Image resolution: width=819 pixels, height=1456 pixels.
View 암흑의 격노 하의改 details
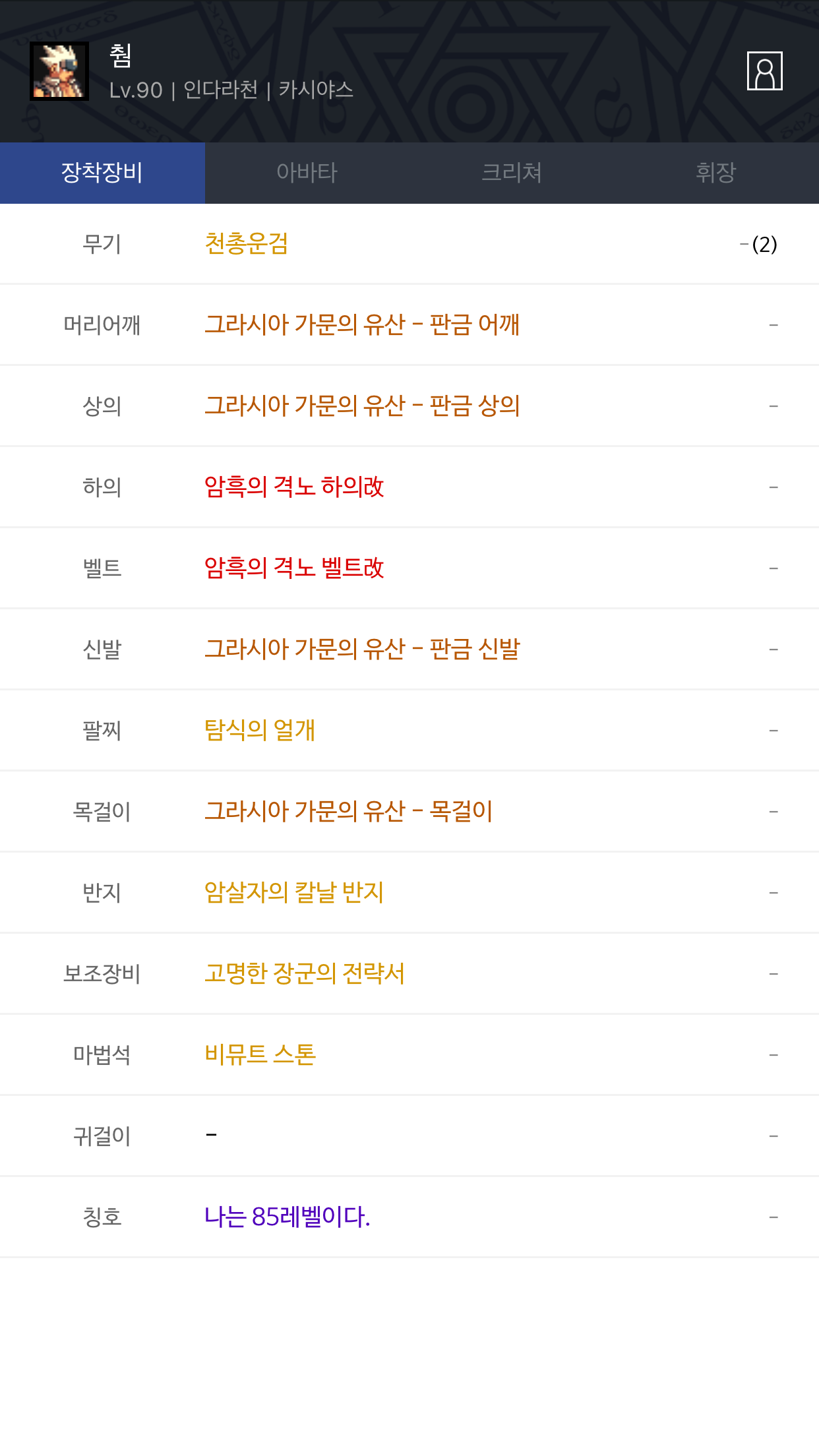pyautogui.click(x=293, y=487)
